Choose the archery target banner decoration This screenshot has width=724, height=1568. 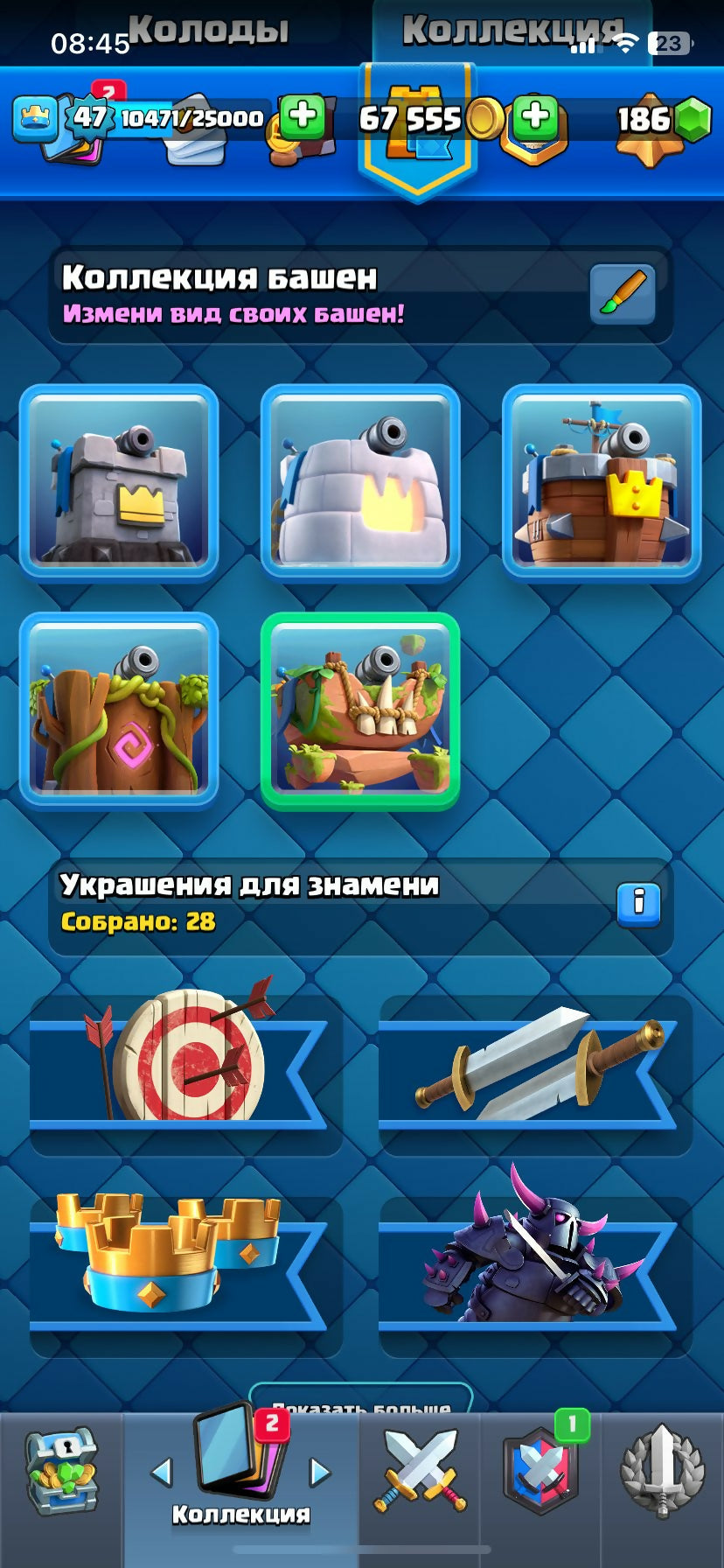point(185,1062)
